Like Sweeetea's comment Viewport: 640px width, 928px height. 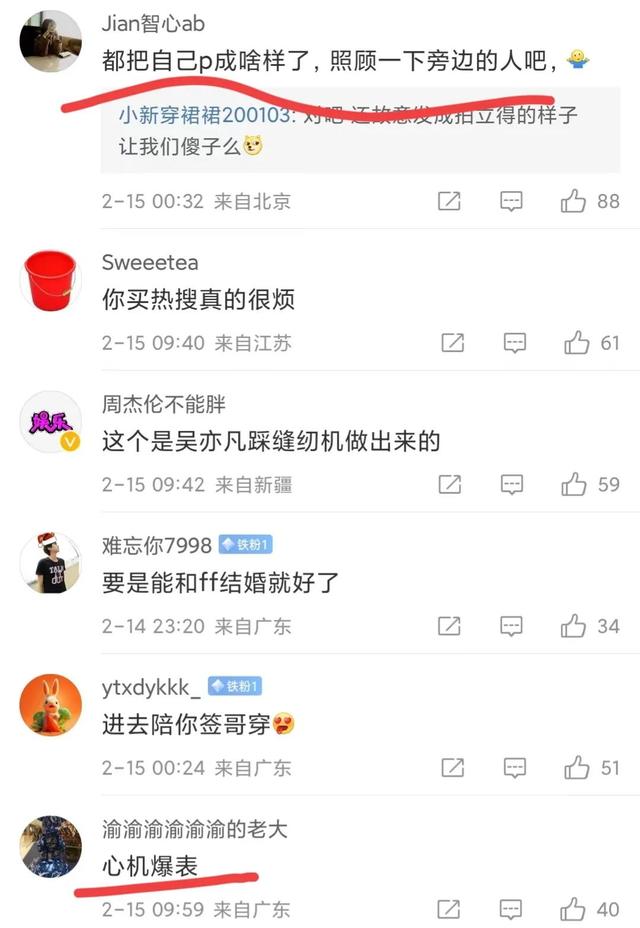[576, 343]
